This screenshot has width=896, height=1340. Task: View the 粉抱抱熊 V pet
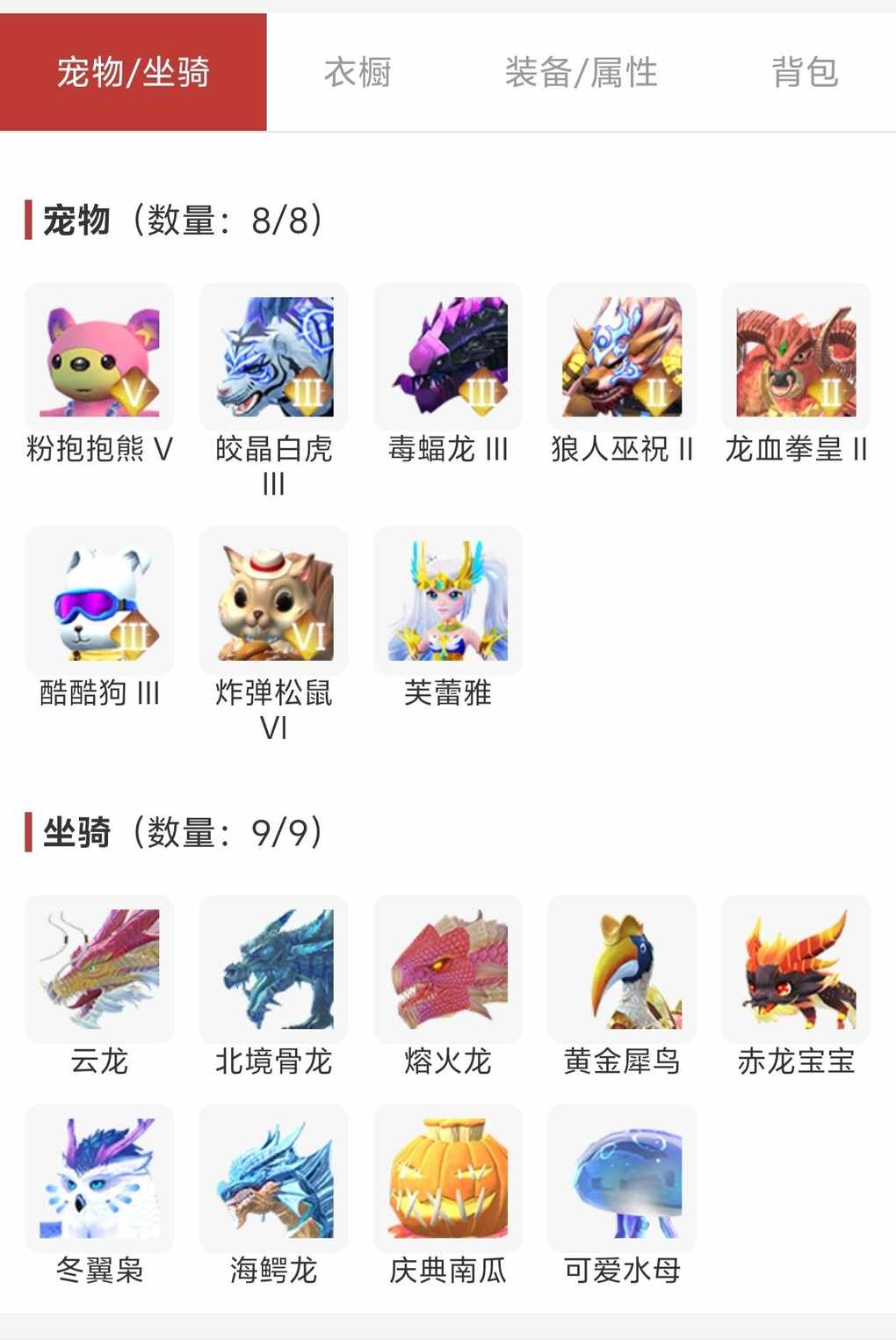[x=99, y=357]
